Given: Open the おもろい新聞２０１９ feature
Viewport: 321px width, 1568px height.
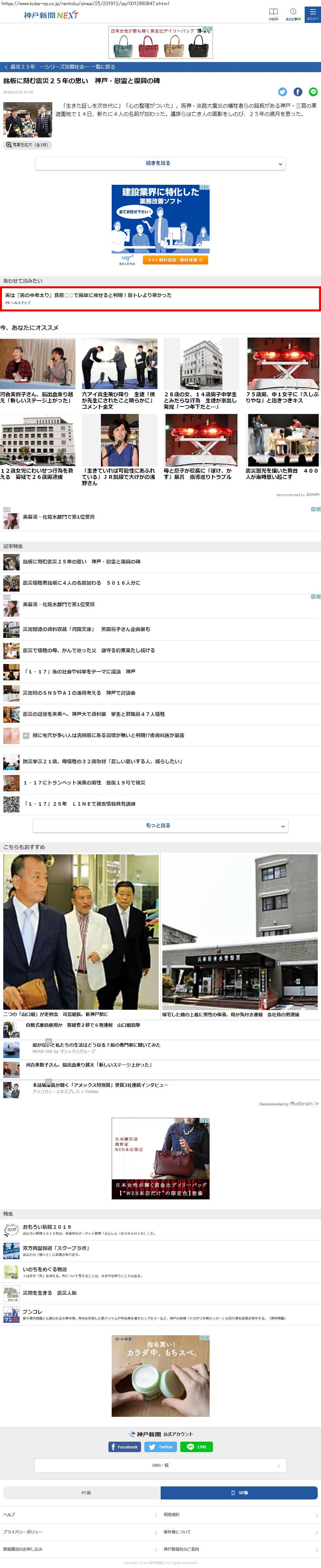Looking at the screenshot, I should pos(47,1227).
